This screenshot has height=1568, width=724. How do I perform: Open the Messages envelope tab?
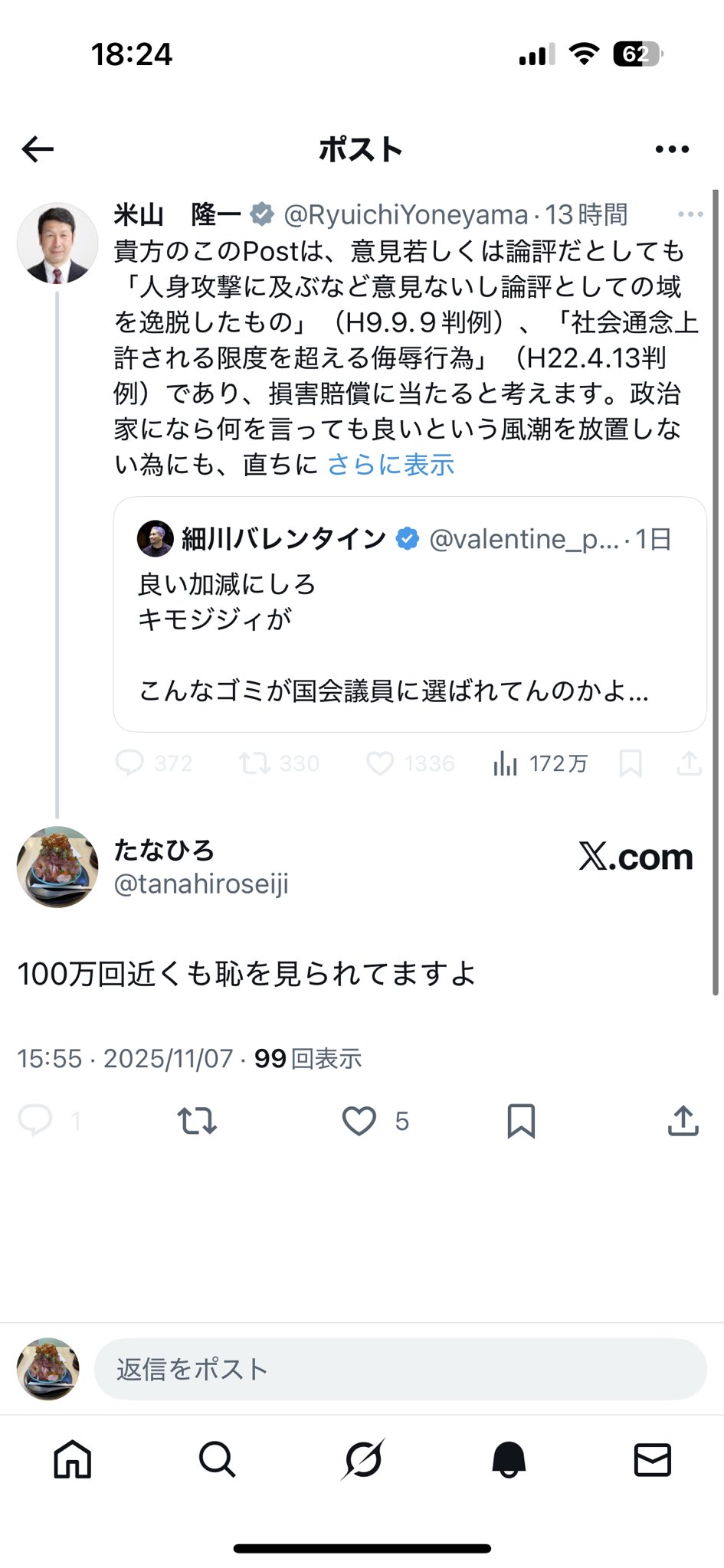coord(653,1459)
